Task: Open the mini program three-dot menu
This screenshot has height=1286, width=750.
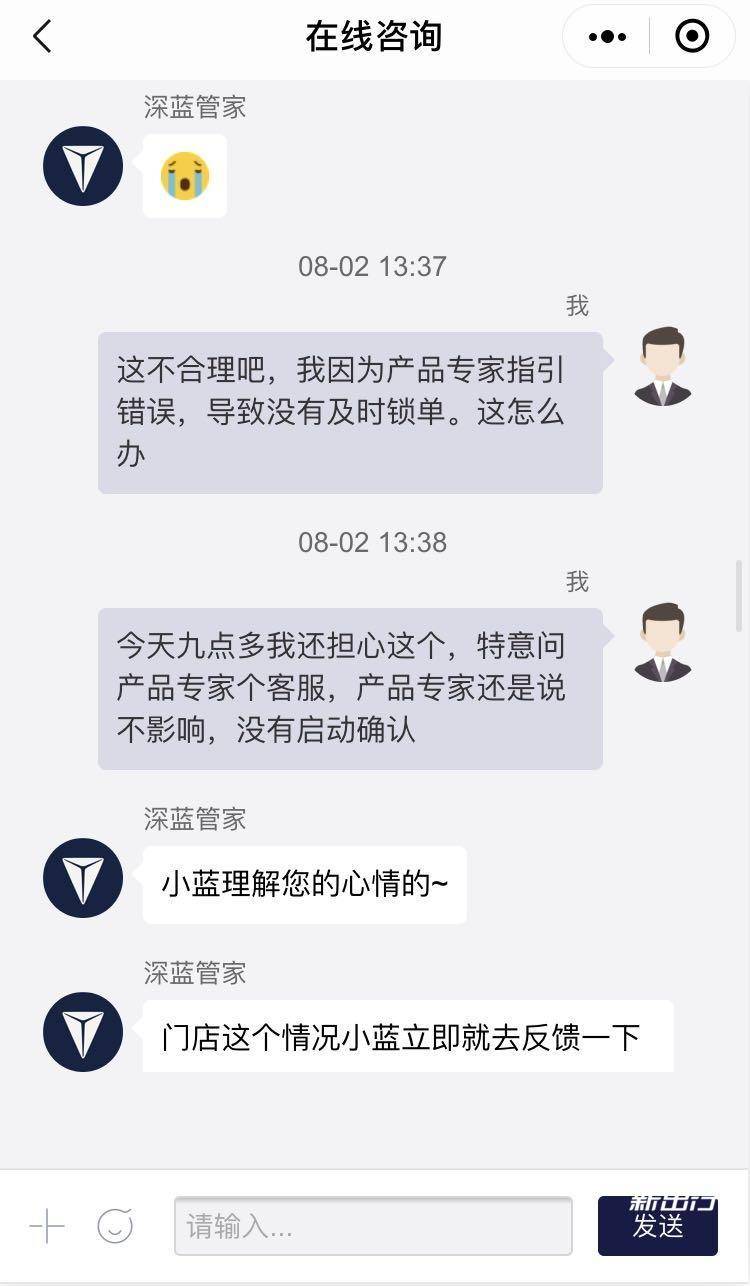Action: tap(607, 37)
